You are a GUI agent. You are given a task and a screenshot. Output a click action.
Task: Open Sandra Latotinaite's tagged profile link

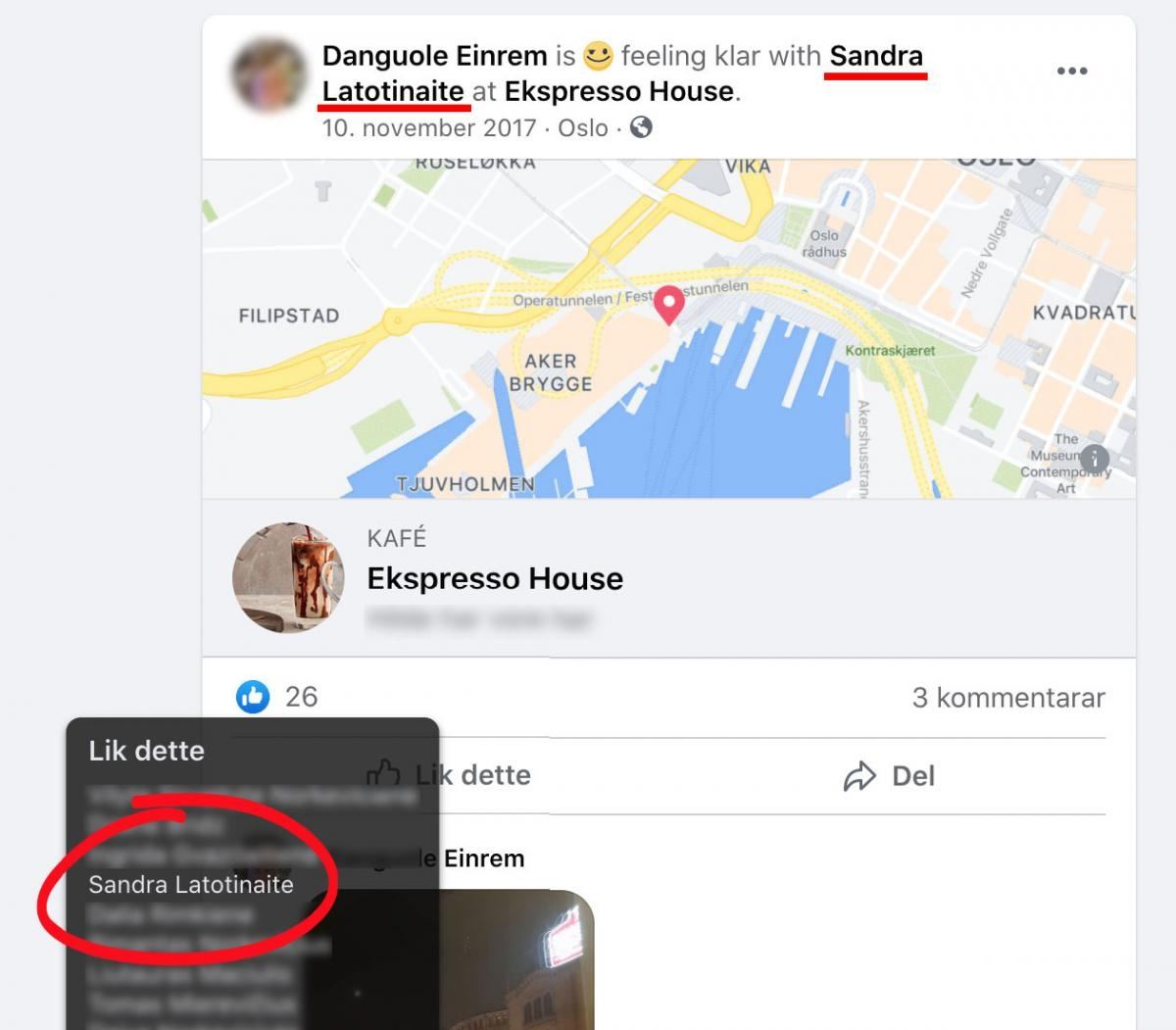pos(875,56)
